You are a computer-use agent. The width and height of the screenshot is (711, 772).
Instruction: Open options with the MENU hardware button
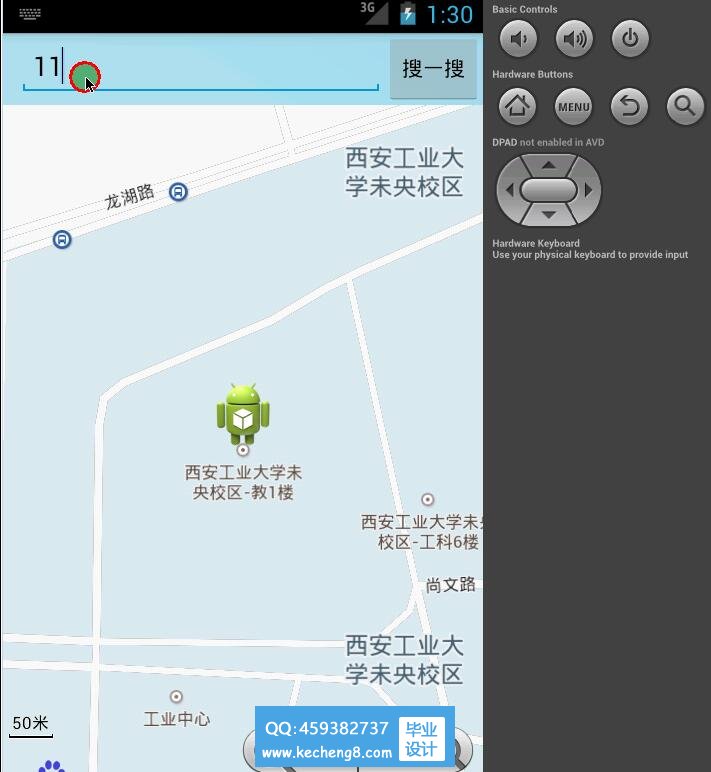pyautogui.click(x=574, y=105)
